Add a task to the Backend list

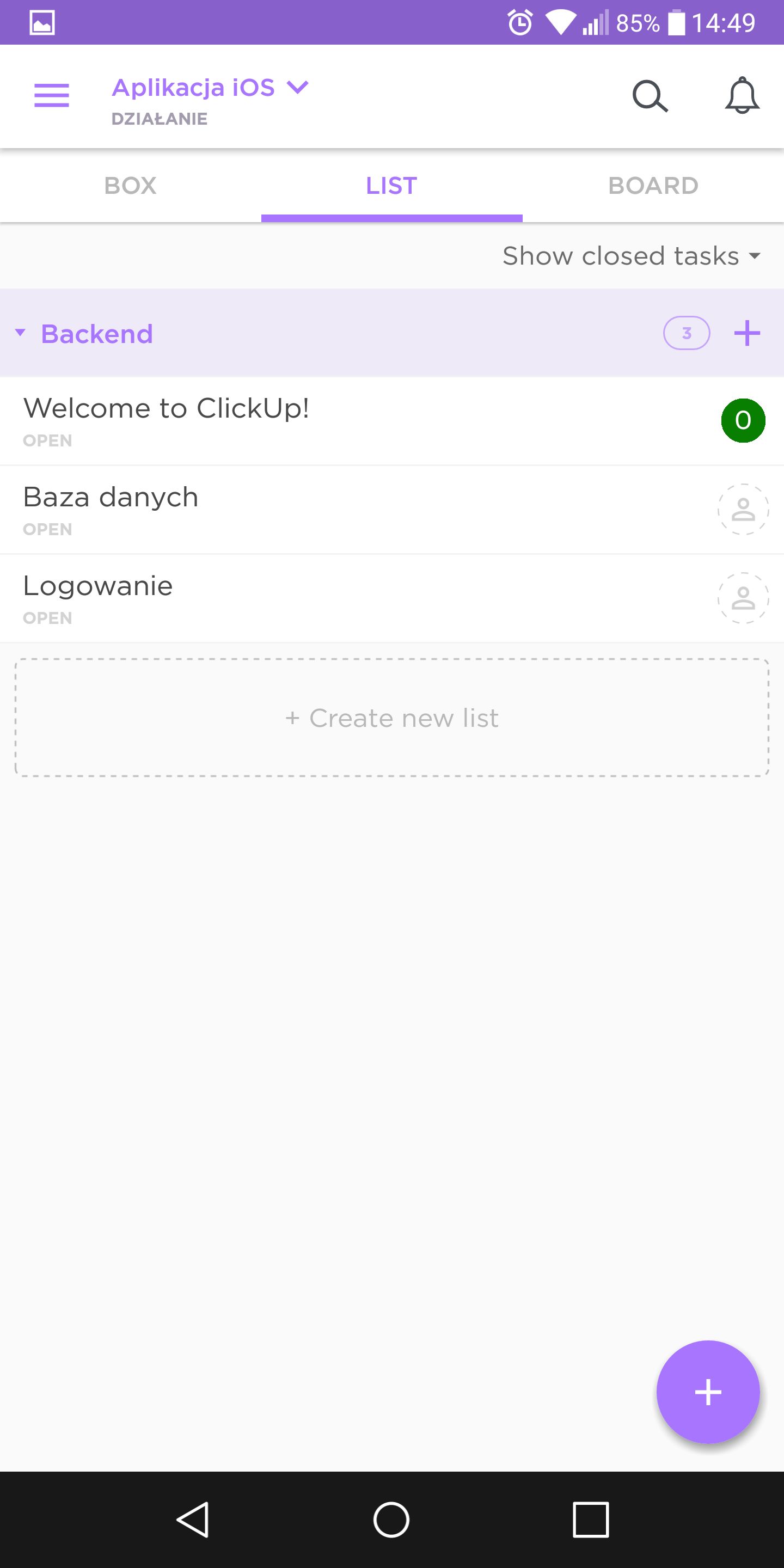coord(747,334)
